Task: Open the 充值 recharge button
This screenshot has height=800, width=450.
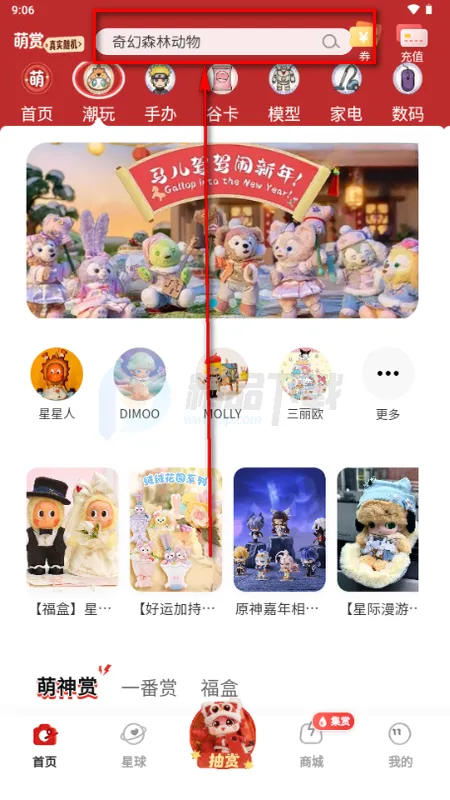Action: click(x=412, y=43)
